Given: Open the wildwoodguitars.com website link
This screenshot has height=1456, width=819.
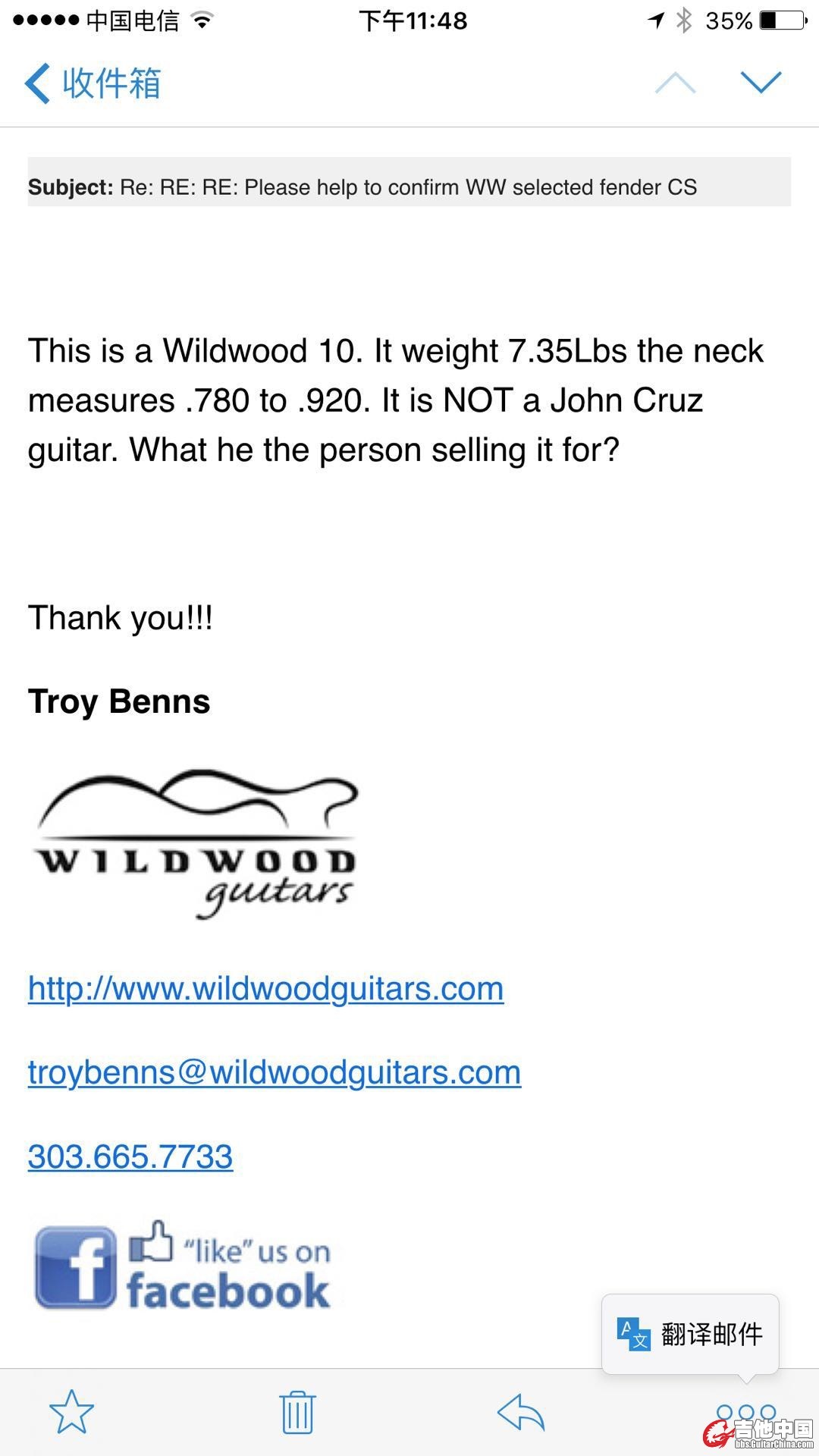Looking at the screenshot, I should click(265, 988).
